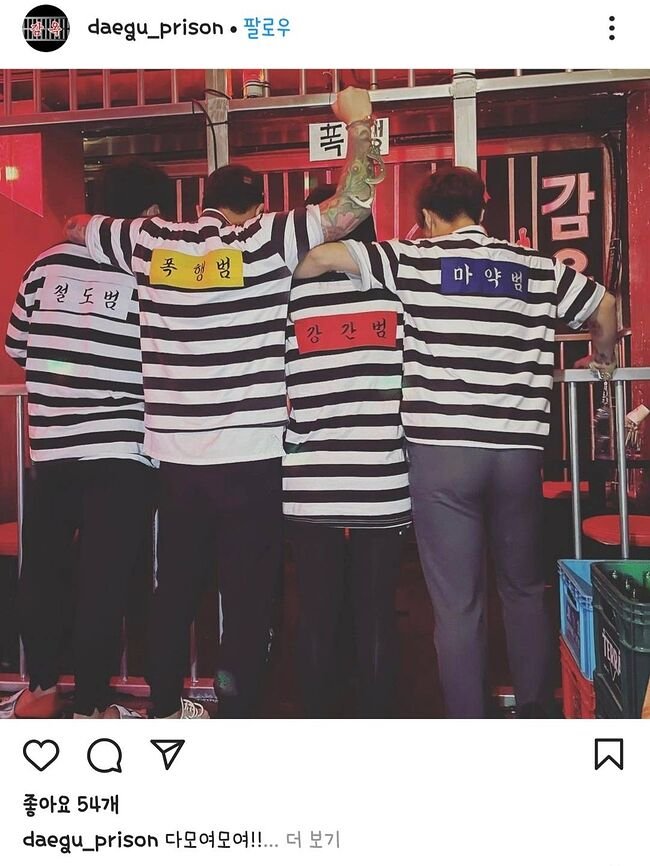View the 좋아요 54개 likes list
The height and width of the screenshot is (866, 650).
click(x=70, y=804)
